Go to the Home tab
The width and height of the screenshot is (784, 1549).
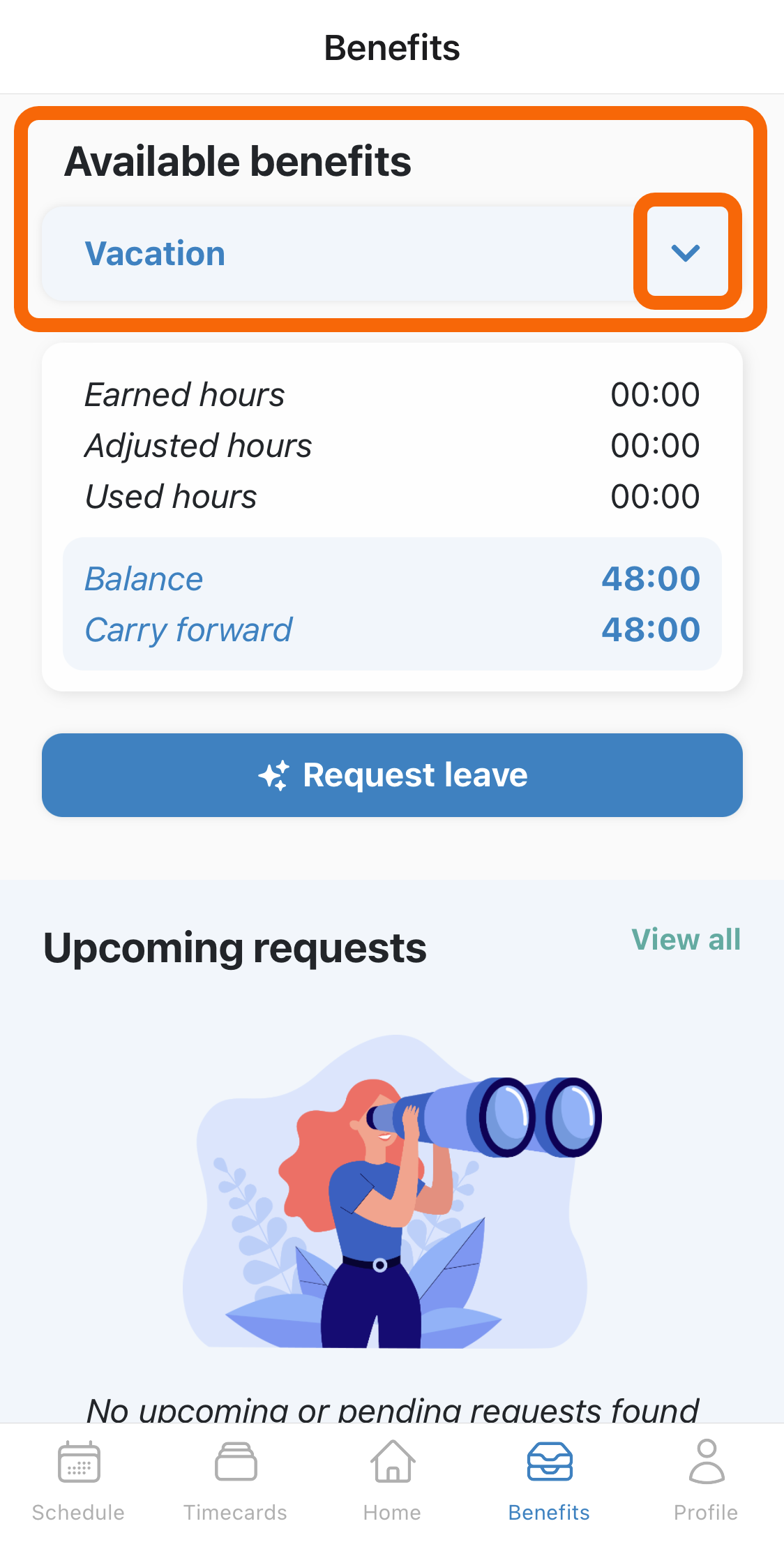(x=392, y=1481)
